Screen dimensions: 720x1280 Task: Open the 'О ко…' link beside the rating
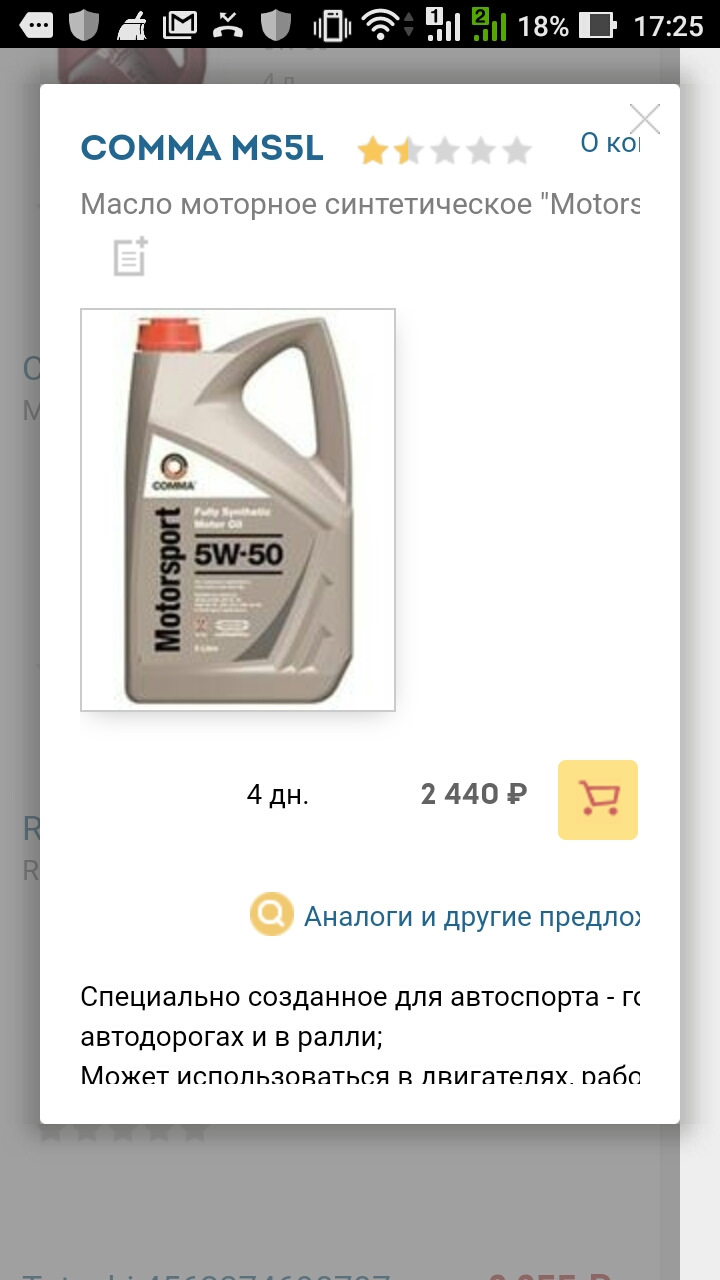click(x=609, y=144)
